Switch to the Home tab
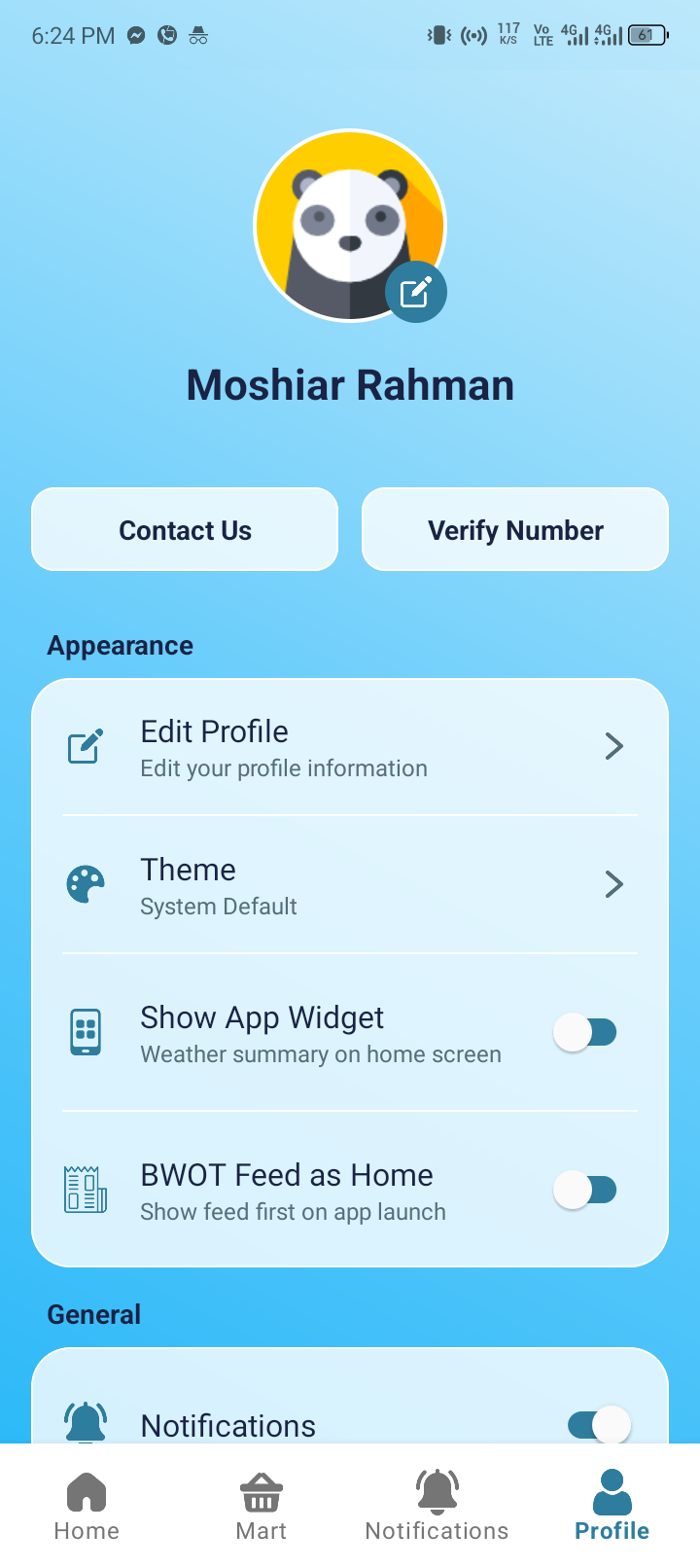Image resolution: width=700 pixels, height=1568 pixels. click(x=87, y=1506)
